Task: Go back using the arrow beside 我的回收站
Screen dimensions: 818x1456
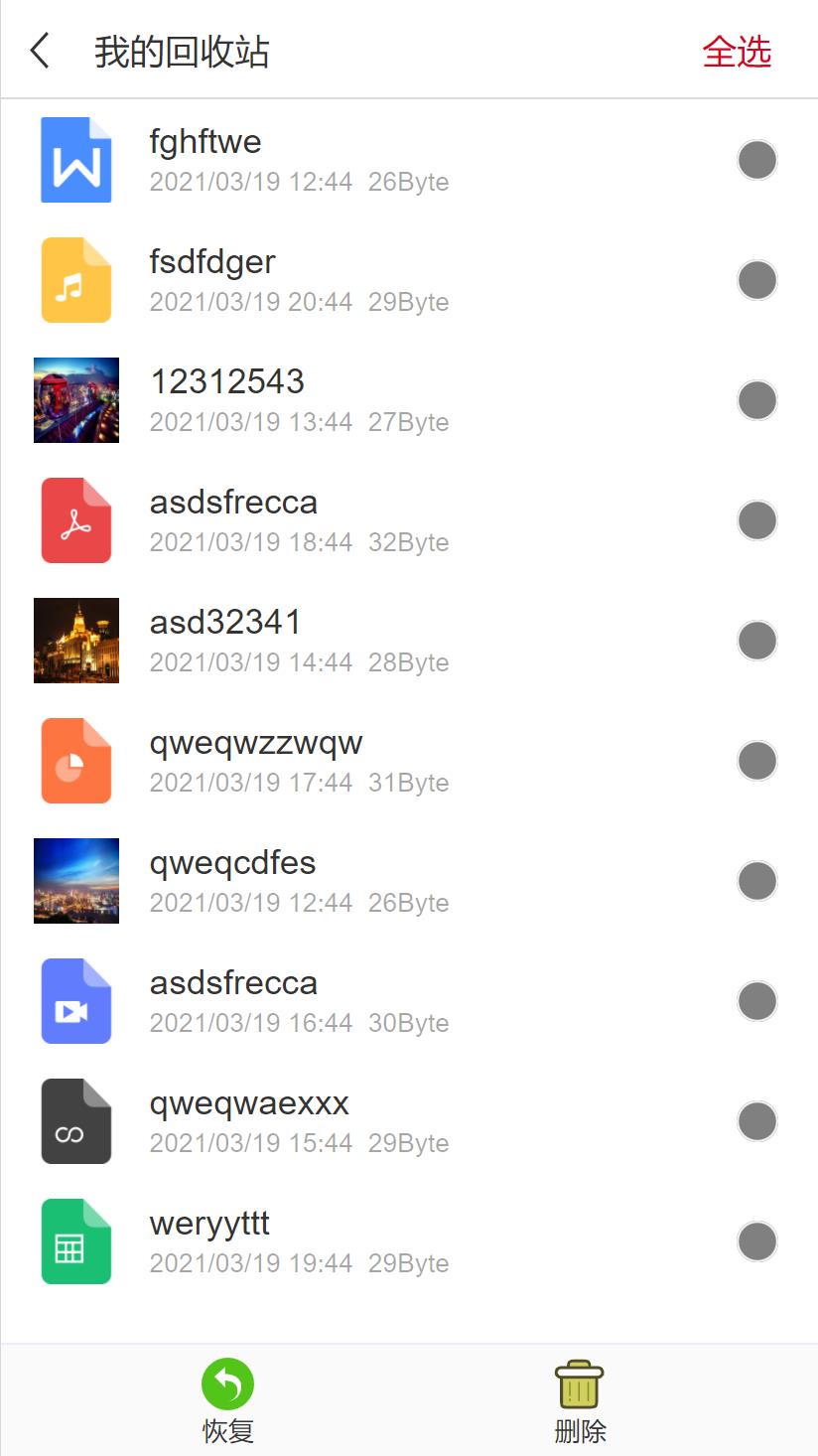Action: 40,51
